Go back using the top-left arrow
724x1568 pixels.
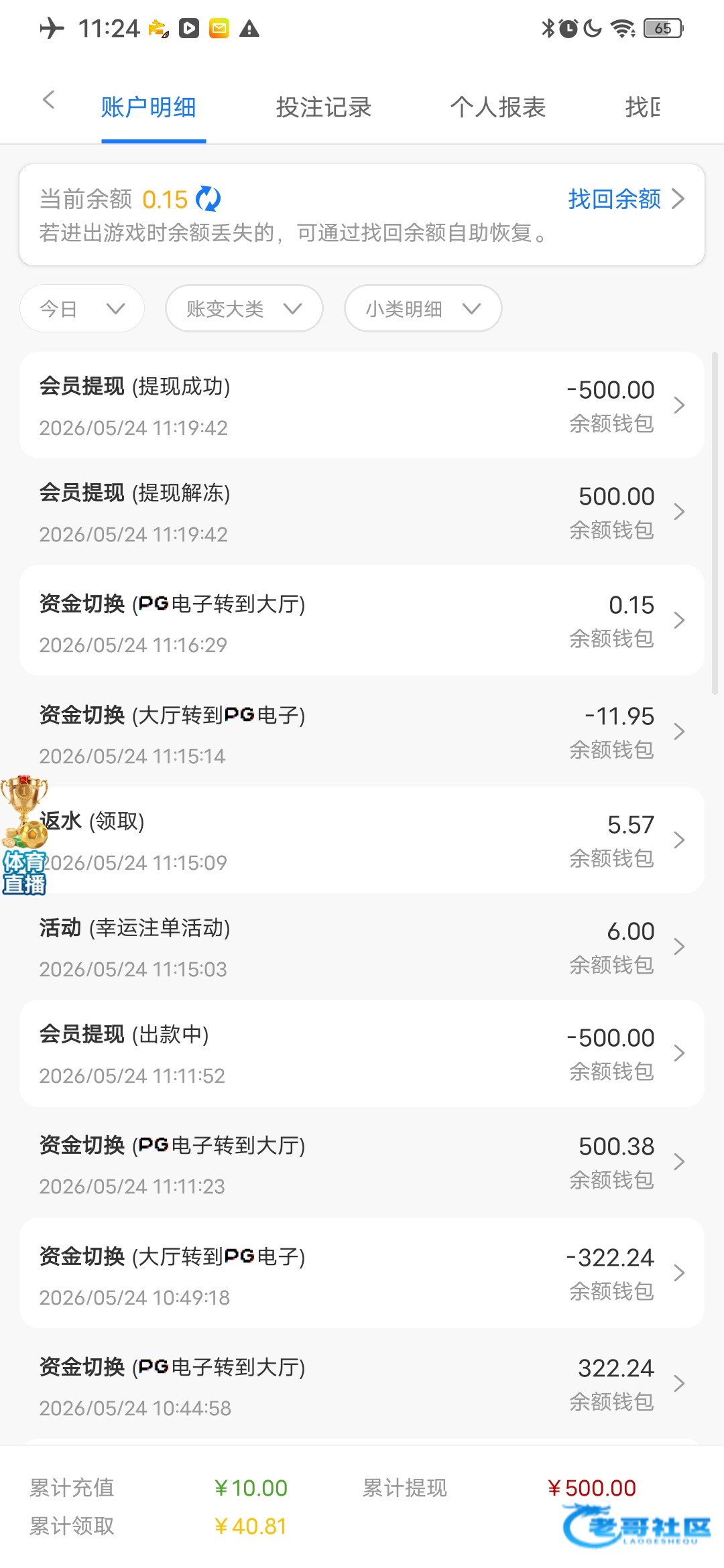[48, 101]
